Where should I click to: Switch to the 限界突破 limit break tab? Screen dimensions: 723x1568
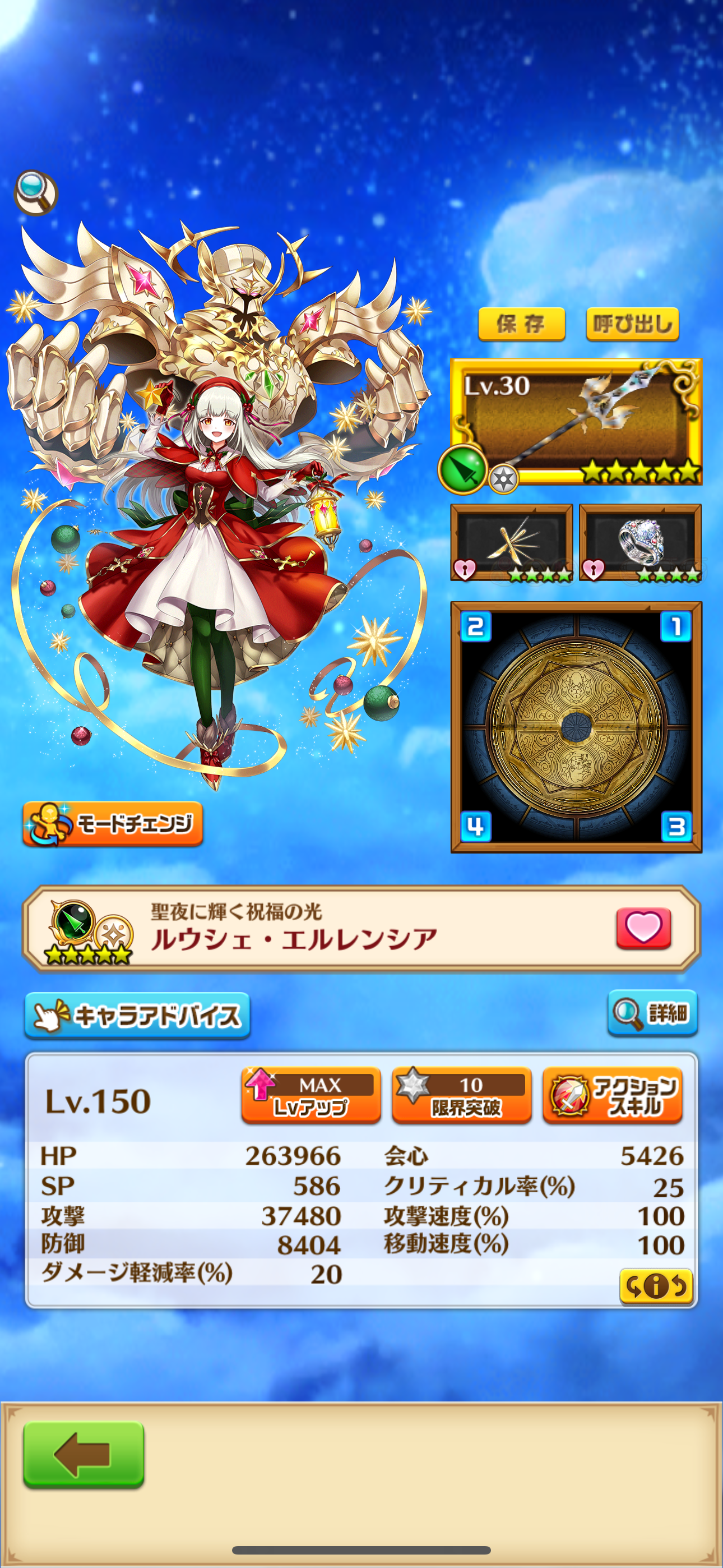(x=461, y=1093)
